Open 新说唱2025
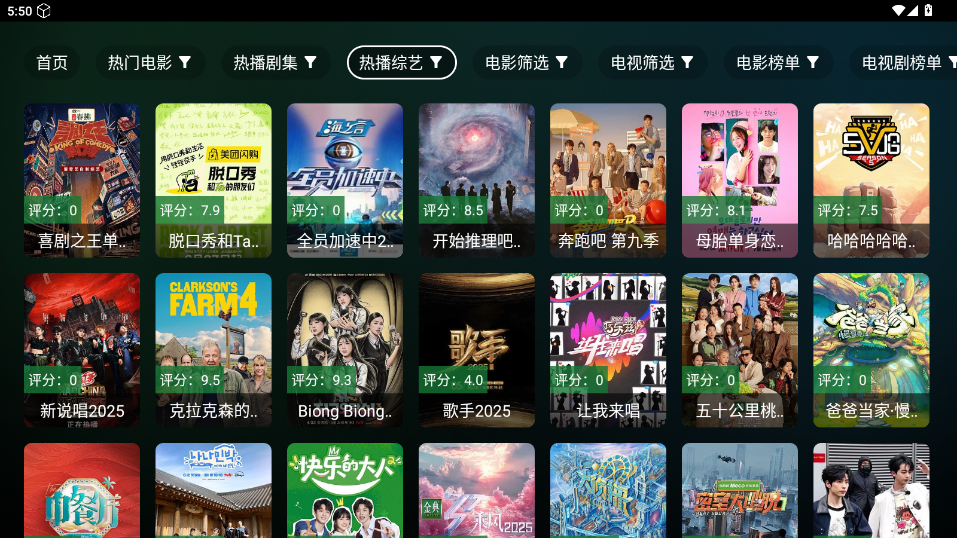The width and height of the screenshot is (957, 538). 82,350
